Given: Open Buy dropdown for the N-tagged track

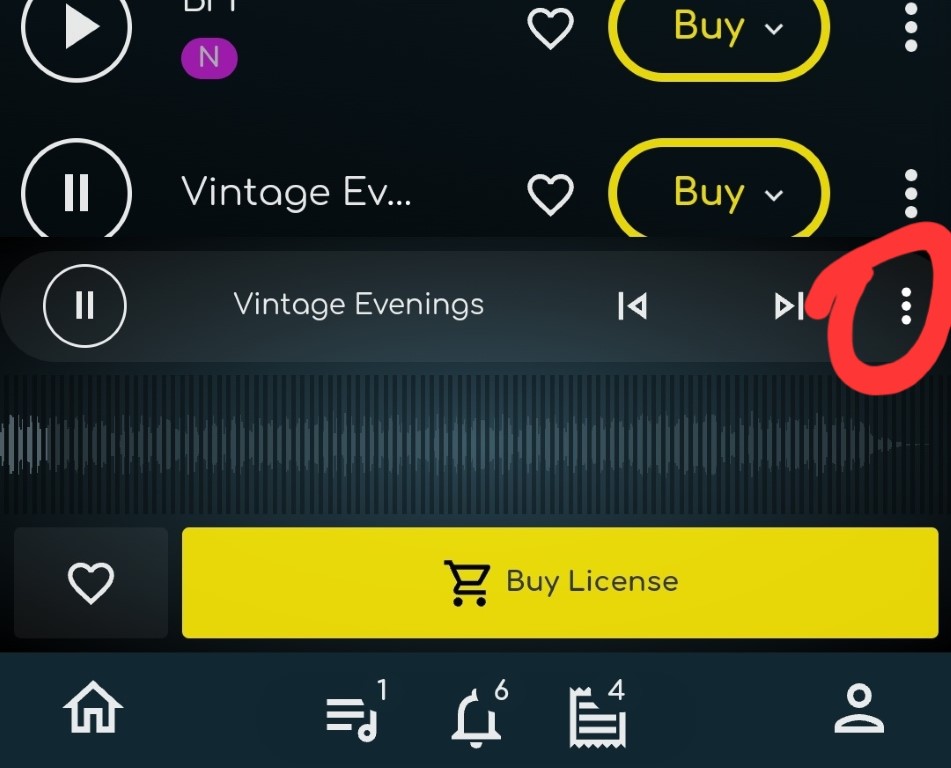Looking at the screenshot, I should [x=719, y=28].
